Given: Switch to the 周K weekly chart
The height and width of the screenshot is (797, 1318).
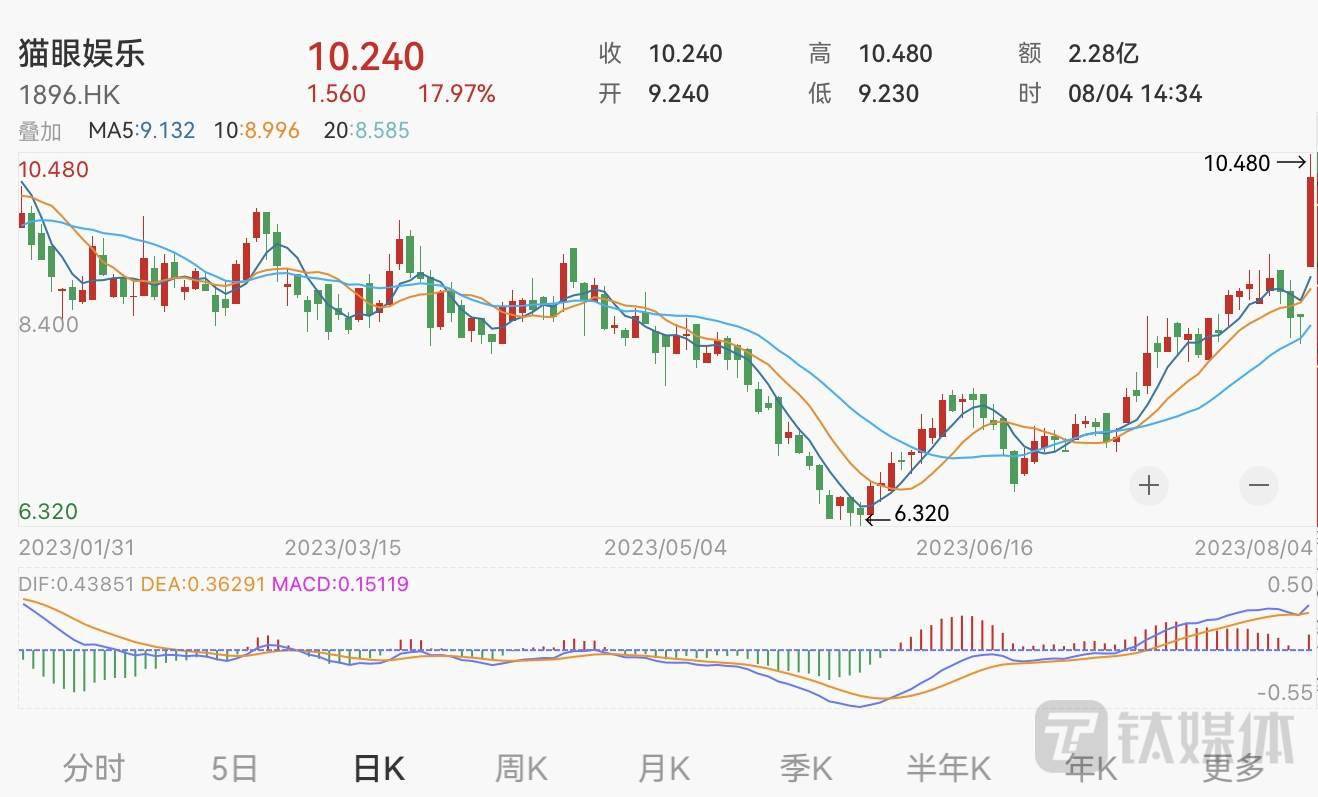Looking at the screenshot, I should tap(521, 768).
